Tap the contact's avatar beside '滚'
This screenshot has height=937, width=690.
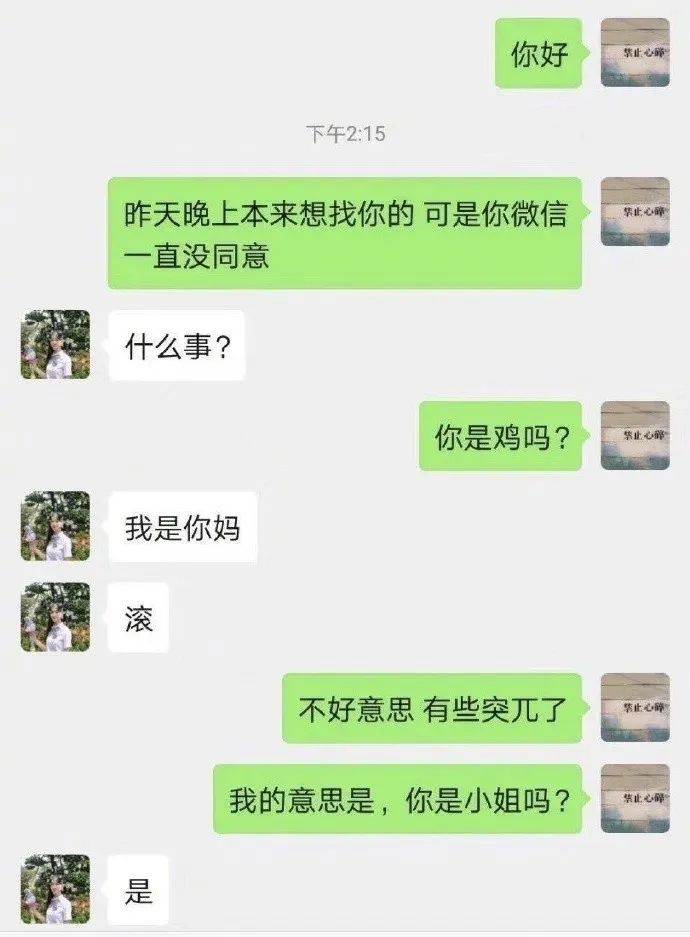coord(56,617)
